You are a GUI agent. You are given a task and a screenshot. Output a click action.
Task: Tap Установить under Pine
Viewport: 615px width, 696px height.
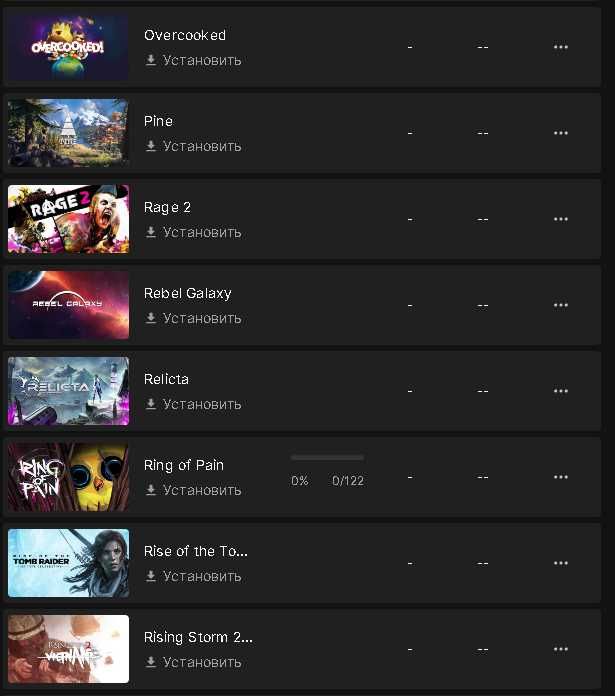pyautogui.click(x=194, y=146)
